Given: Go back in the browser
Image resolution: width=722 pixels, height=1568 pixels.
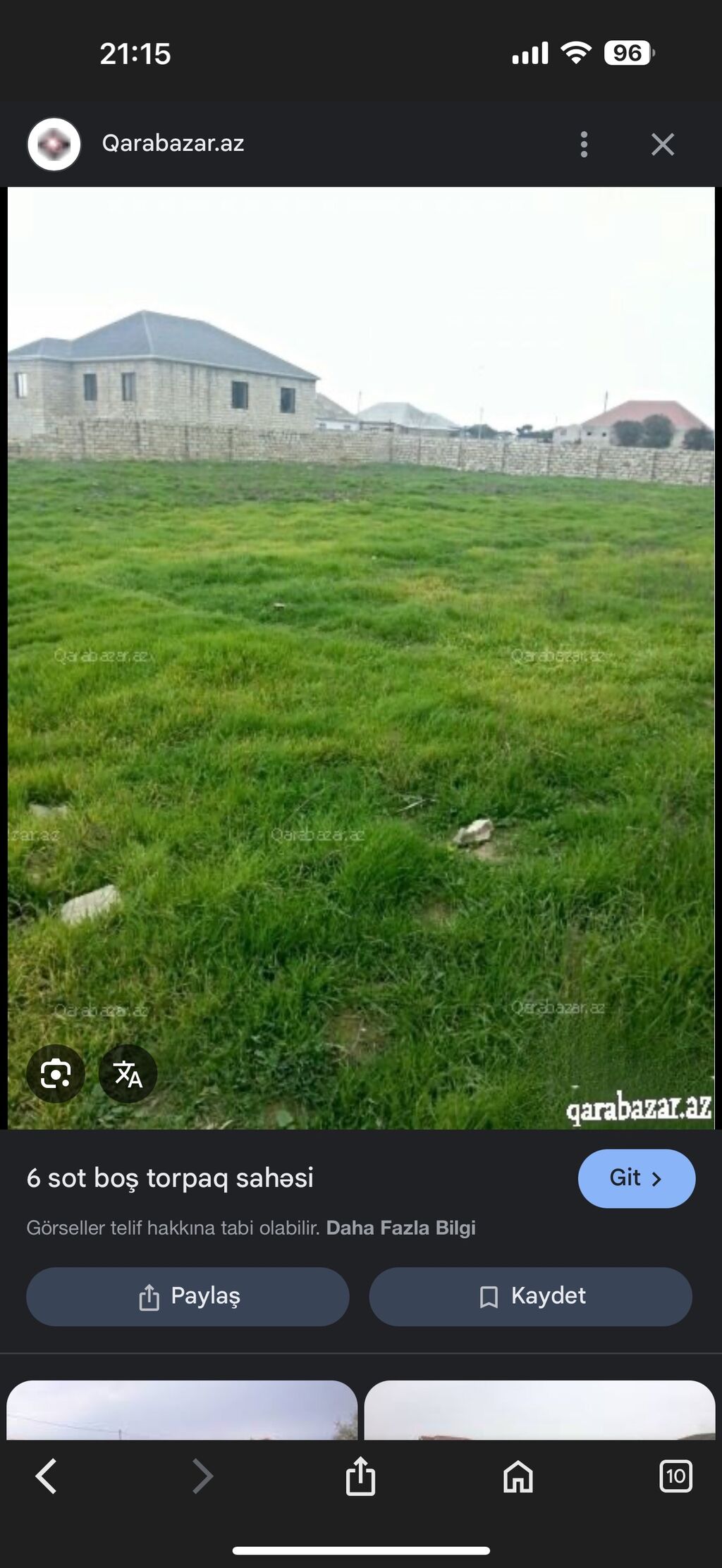Looking at the screenshot, I should (47, 1476).
